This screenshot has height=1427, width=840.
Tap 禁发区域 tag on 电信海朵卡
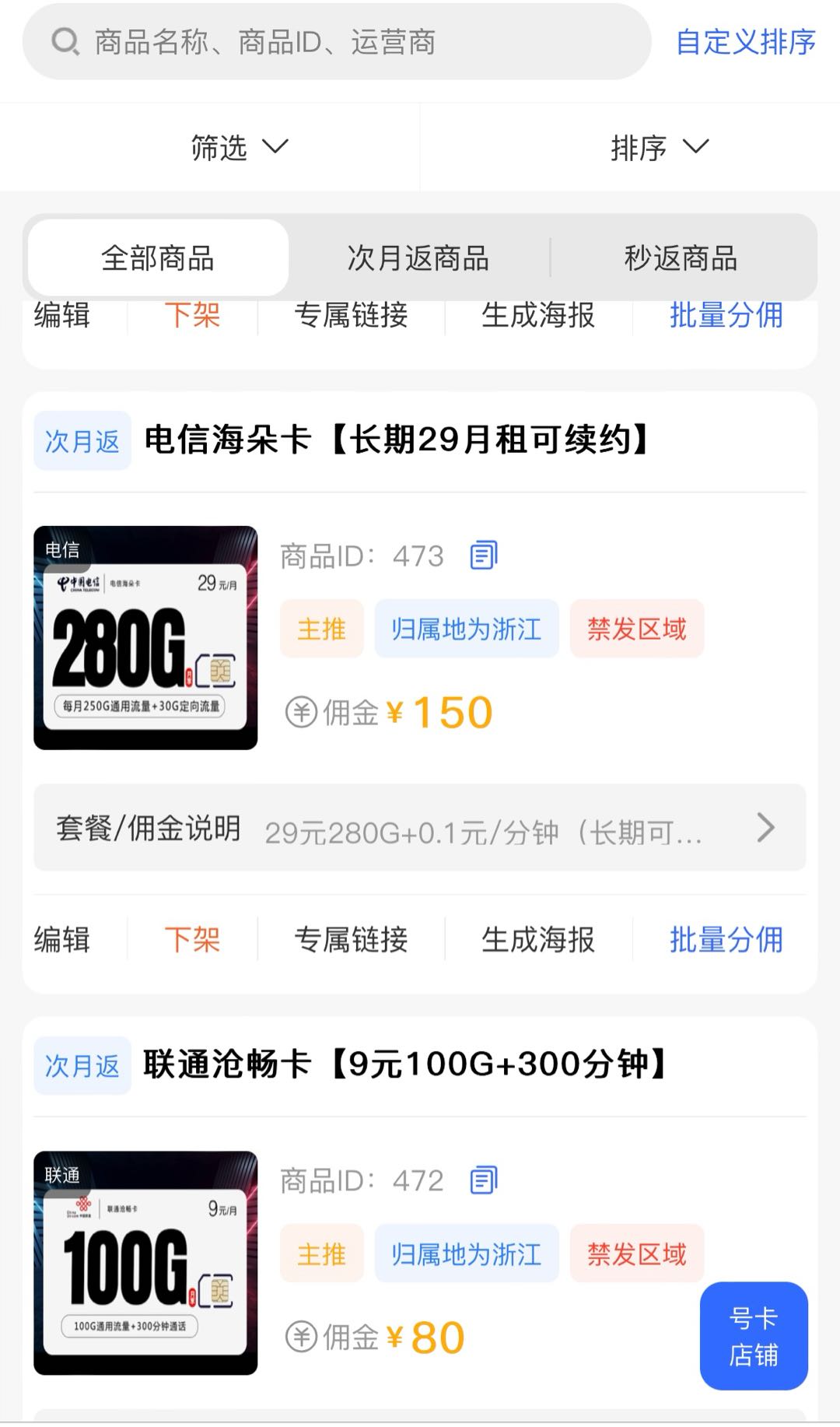636,629
